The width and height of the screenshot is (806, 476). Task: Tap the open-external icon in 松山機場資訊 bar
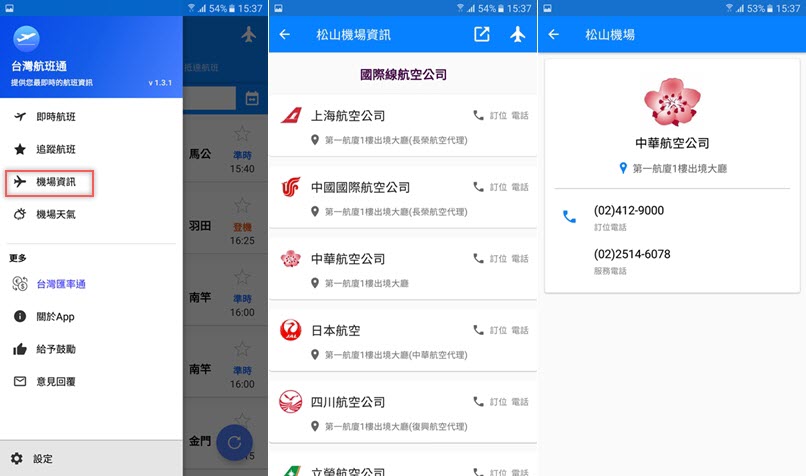(481, 34)
